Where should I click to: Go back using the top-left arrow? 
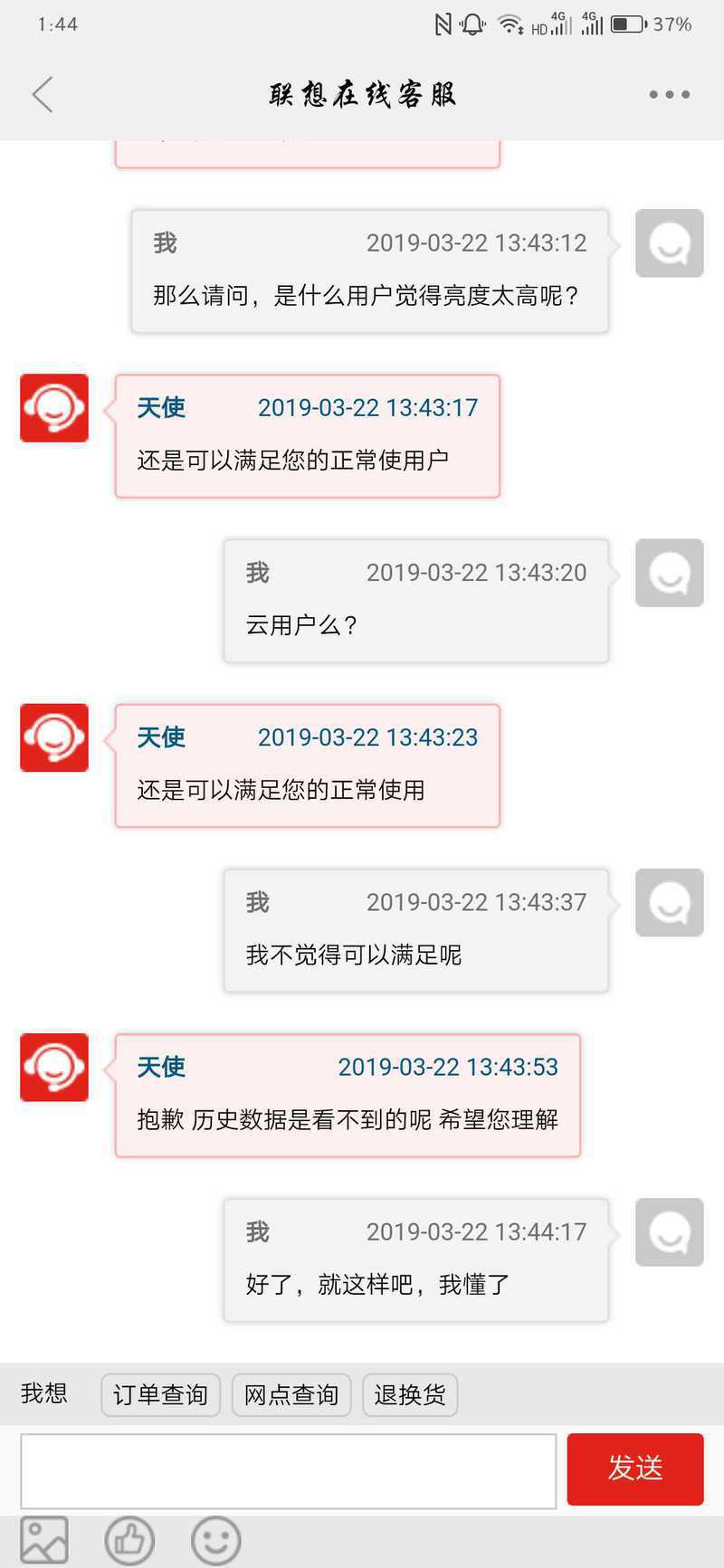[x=43, y=94]
